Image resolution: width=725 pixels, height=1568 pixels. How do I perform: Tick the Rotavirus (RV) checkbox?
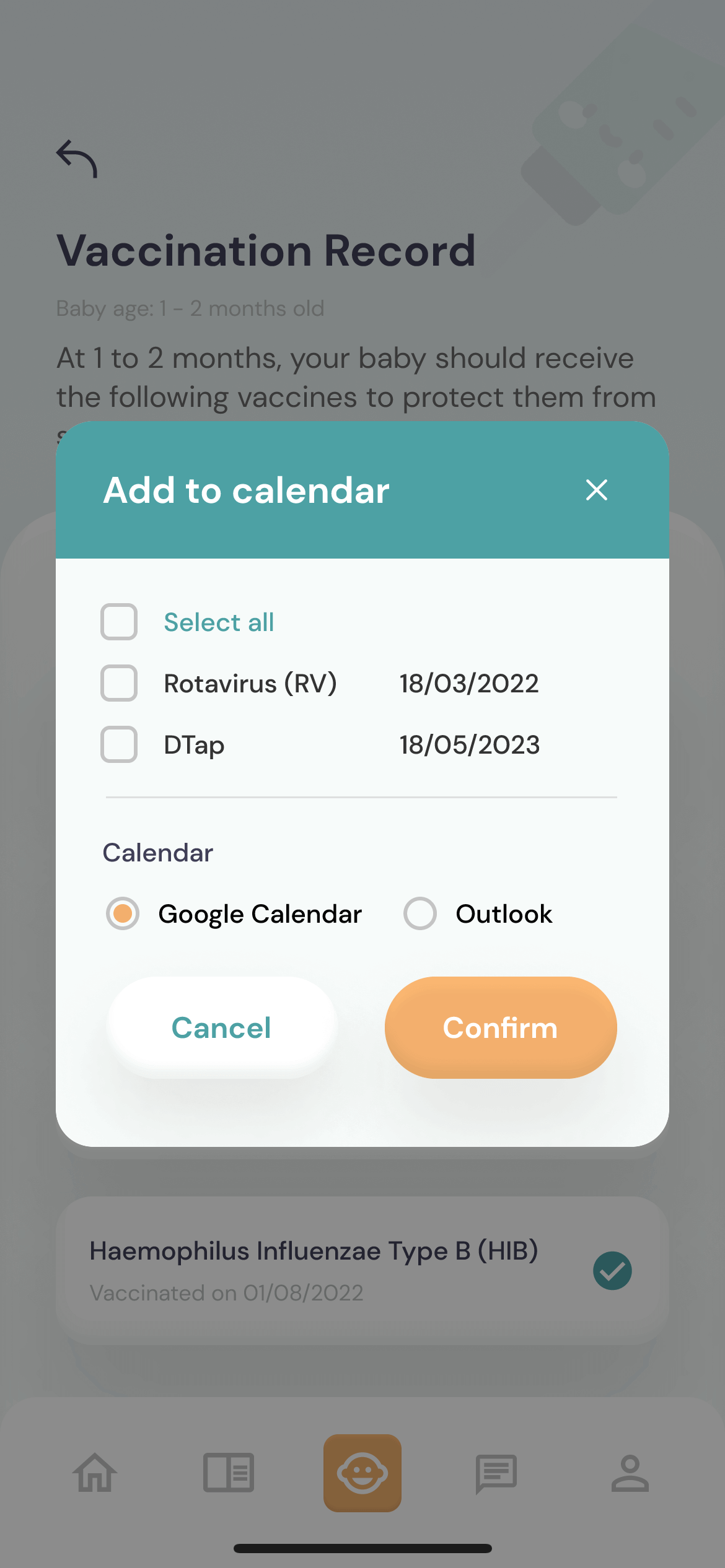tap(119, 683)
